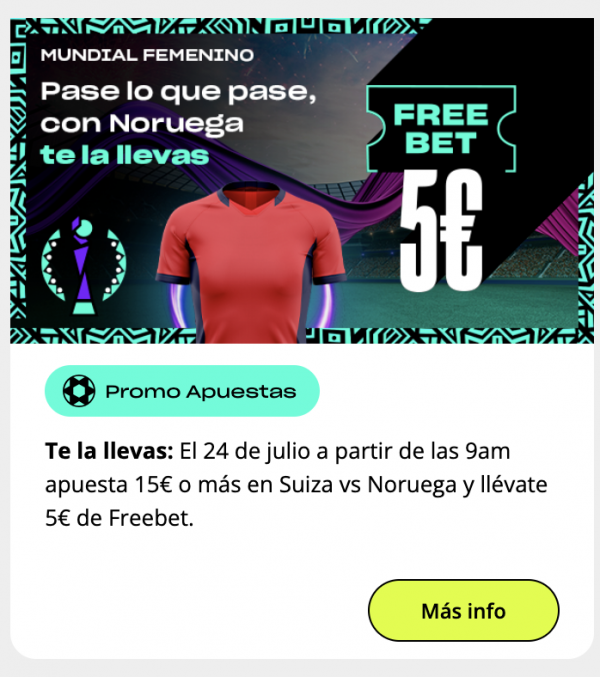The width and height of the screenshot is (600, 677).
Task: Select the Promo Apuestas chip
Action: (181, 391)
